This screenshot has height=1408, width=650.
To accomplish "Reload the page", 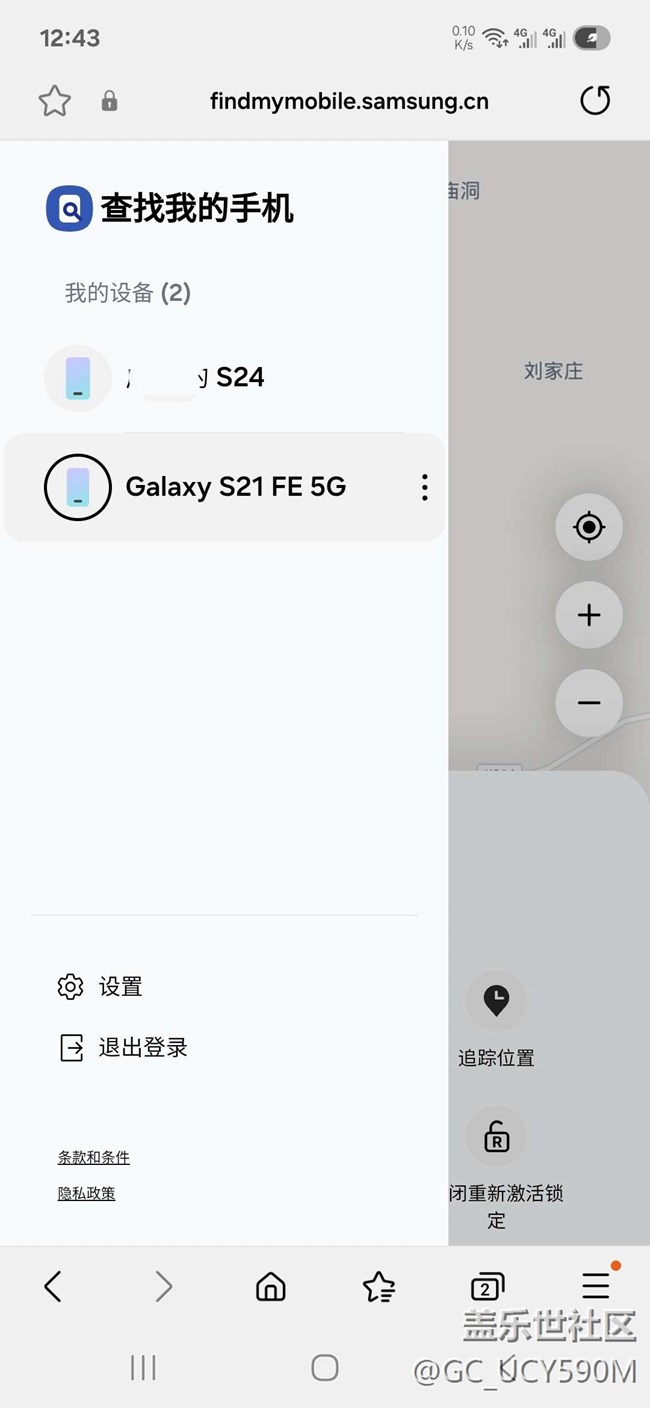I will pyautogui.click(x=595, y=100).
